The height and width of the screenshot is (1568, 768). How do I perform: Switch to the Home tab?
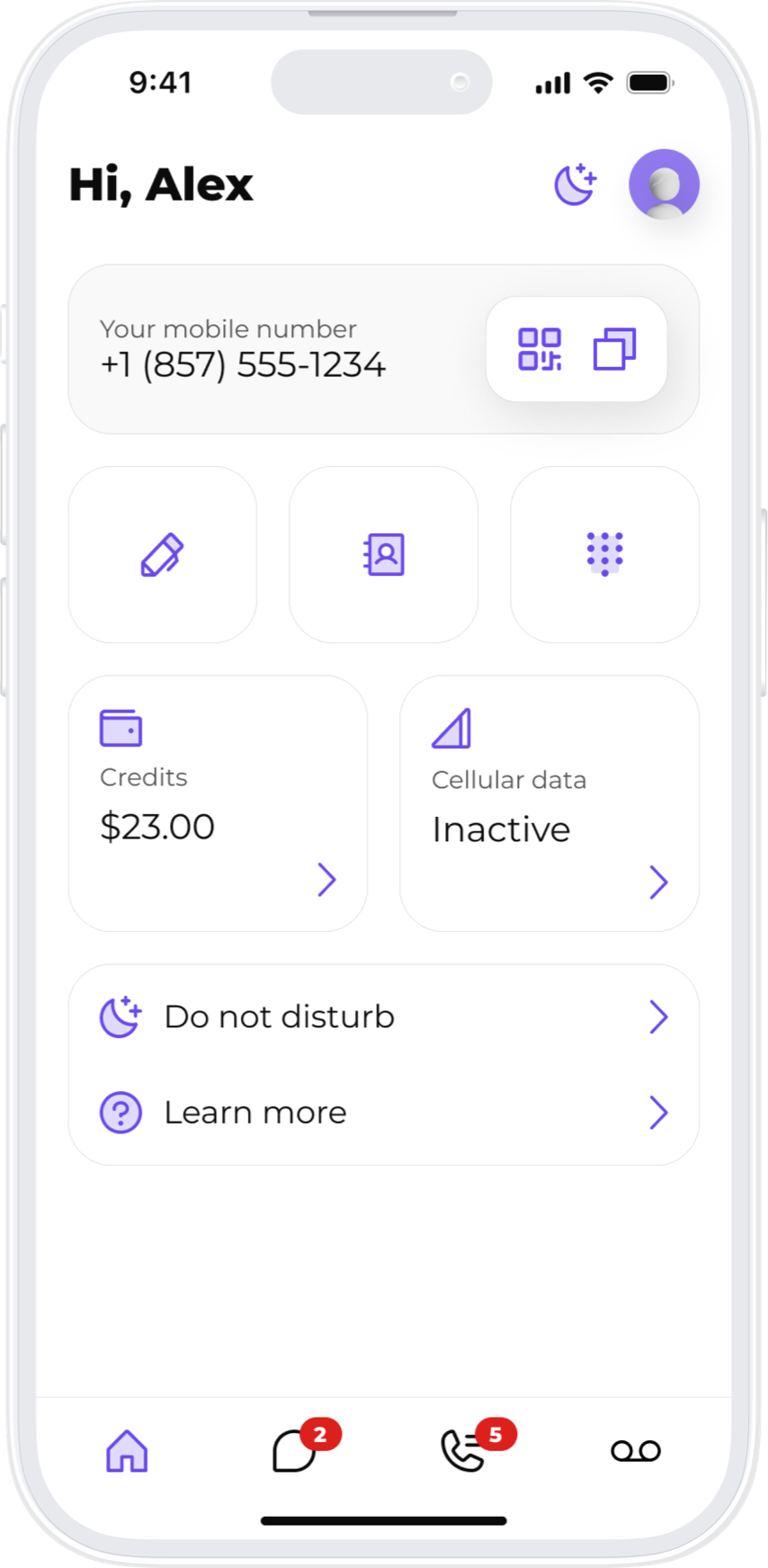click(x=127, y=1451)
